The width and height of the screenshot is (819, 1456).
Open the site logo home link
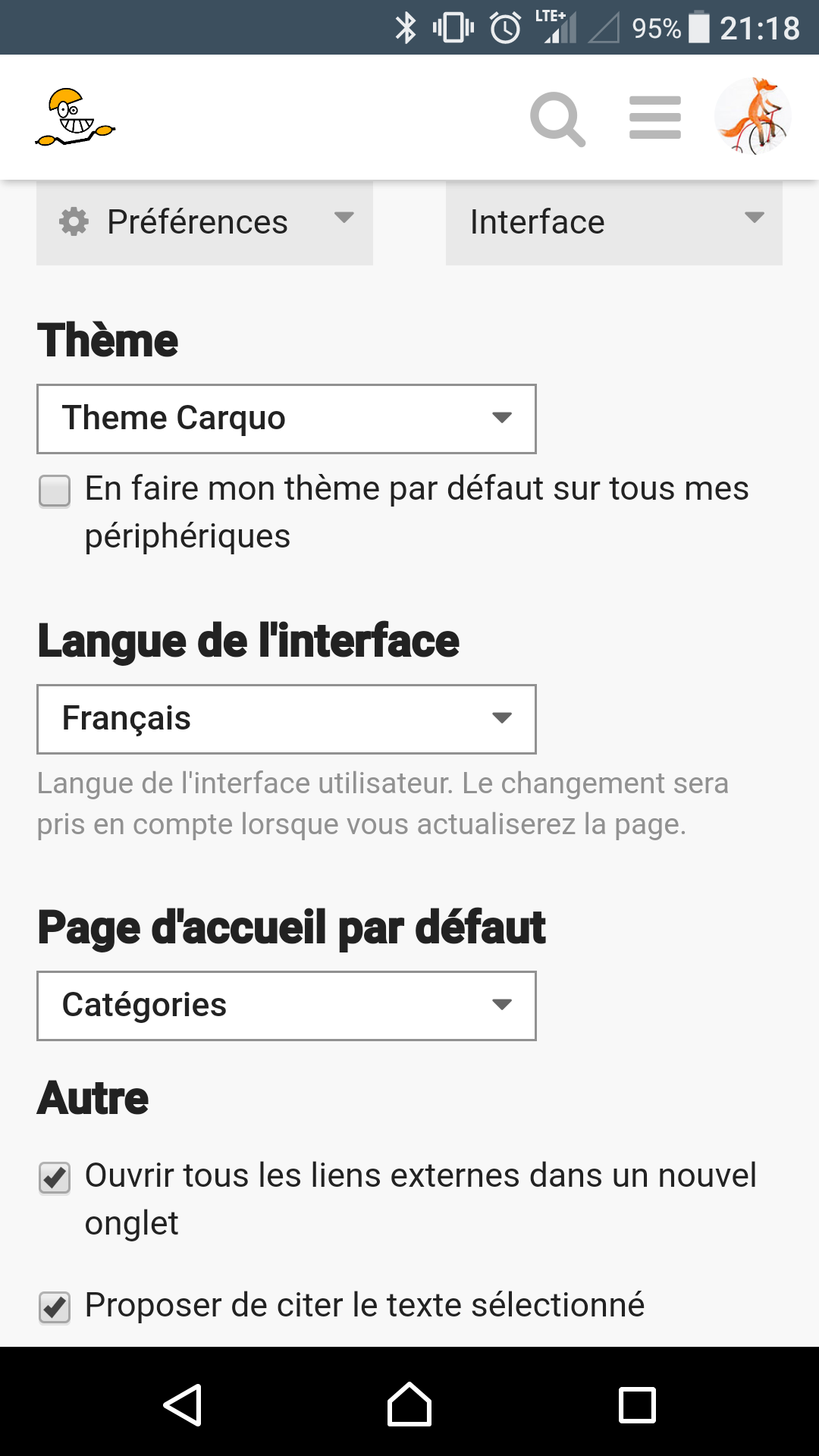click(x=75, y=118)
